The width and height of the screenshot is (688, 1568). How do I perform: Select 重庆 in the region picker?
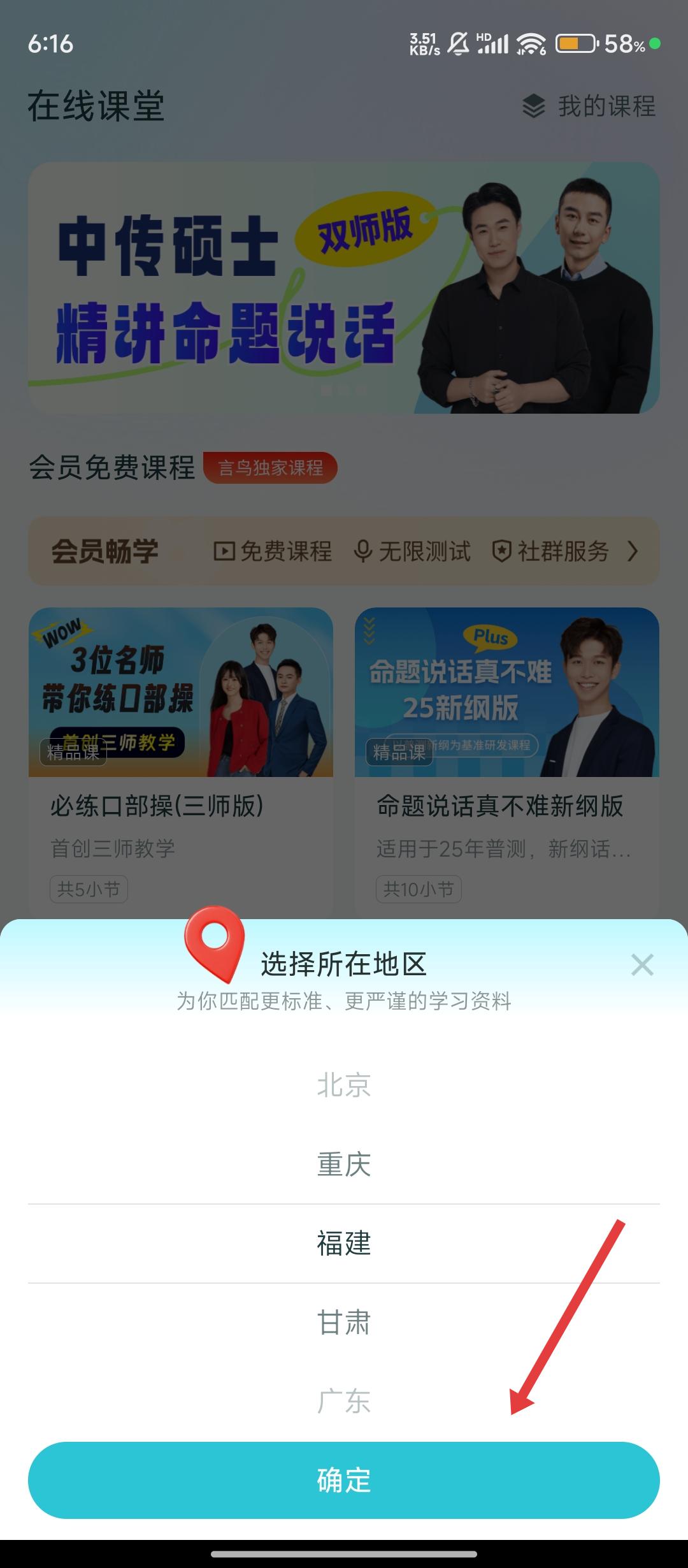(x=344, y=1164)
